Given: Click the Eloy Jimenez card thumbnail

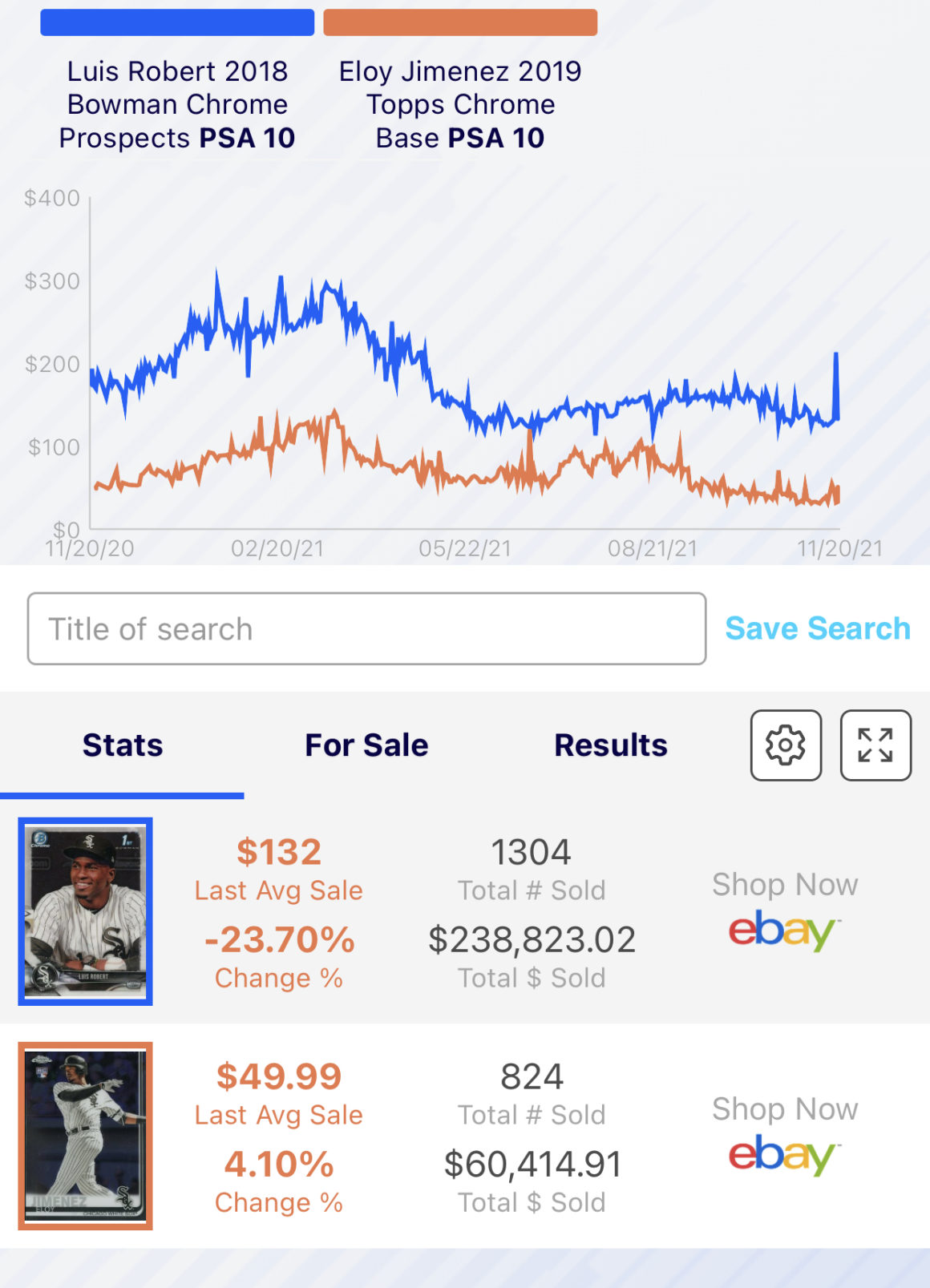Looking at the screenshot, I should click(85, 1133).
